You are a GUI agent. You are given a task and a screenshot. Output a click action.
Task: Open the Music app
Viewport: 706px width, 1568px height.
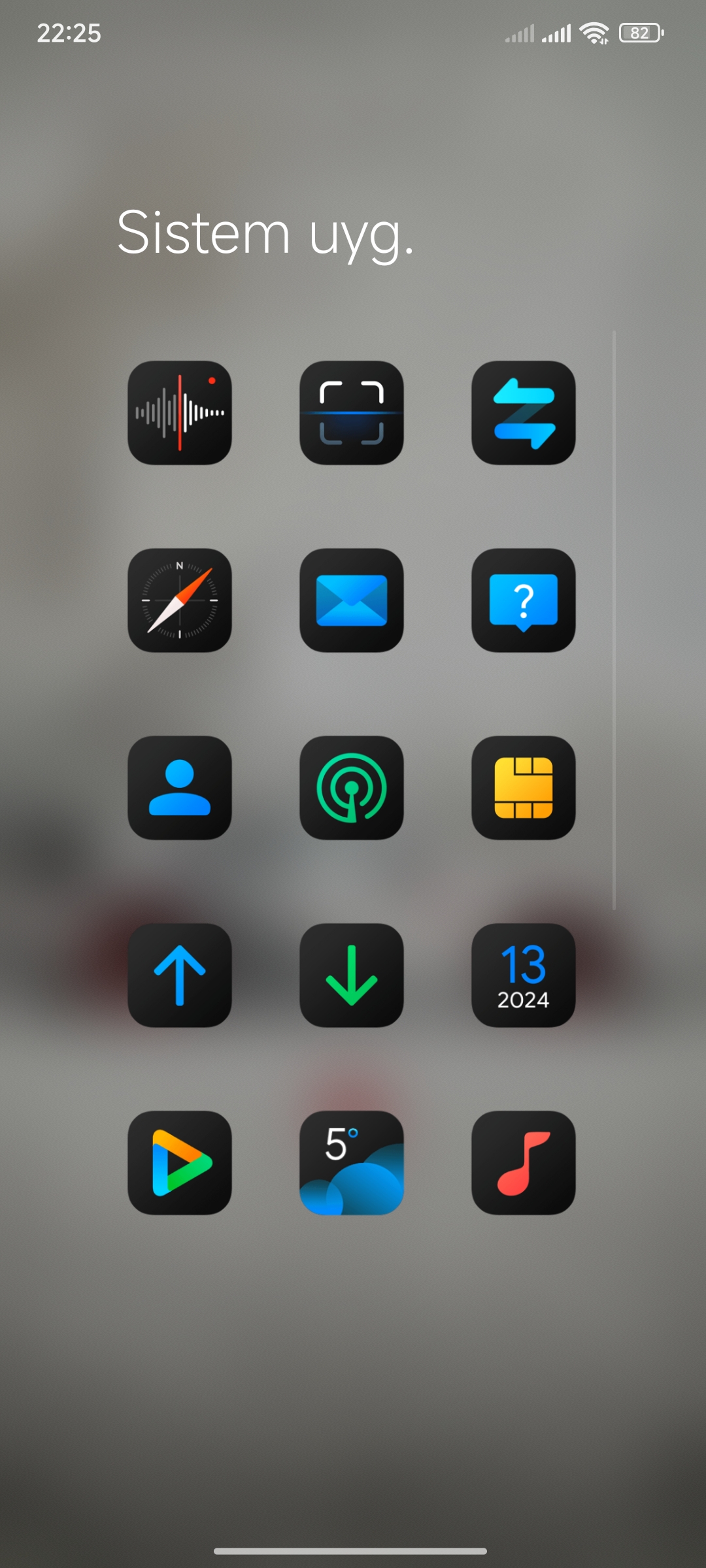click(524, 1163)
